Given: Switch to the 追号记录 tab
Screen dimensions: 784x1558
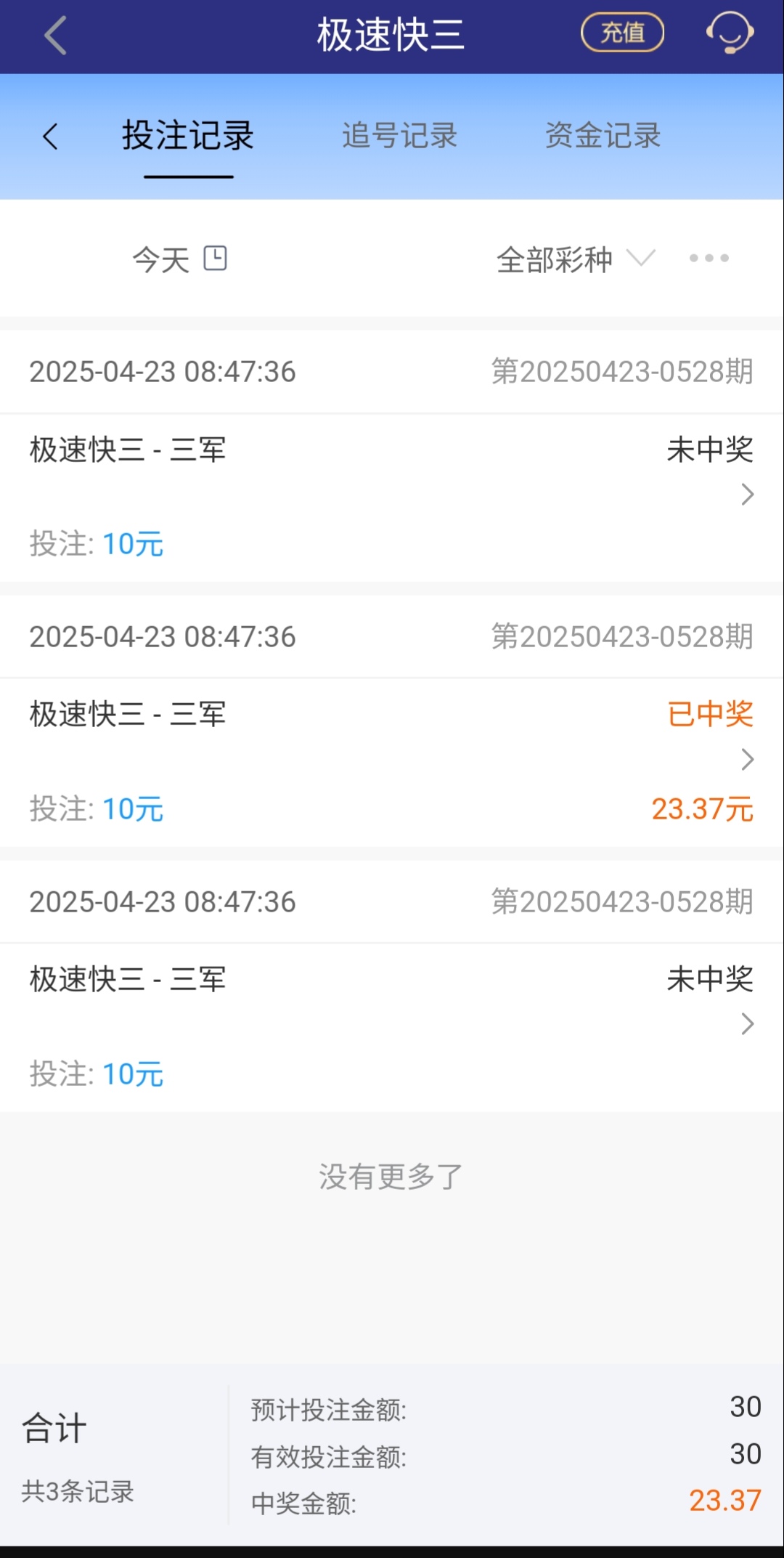Looking at the screenshot, I should click(399, 136).
